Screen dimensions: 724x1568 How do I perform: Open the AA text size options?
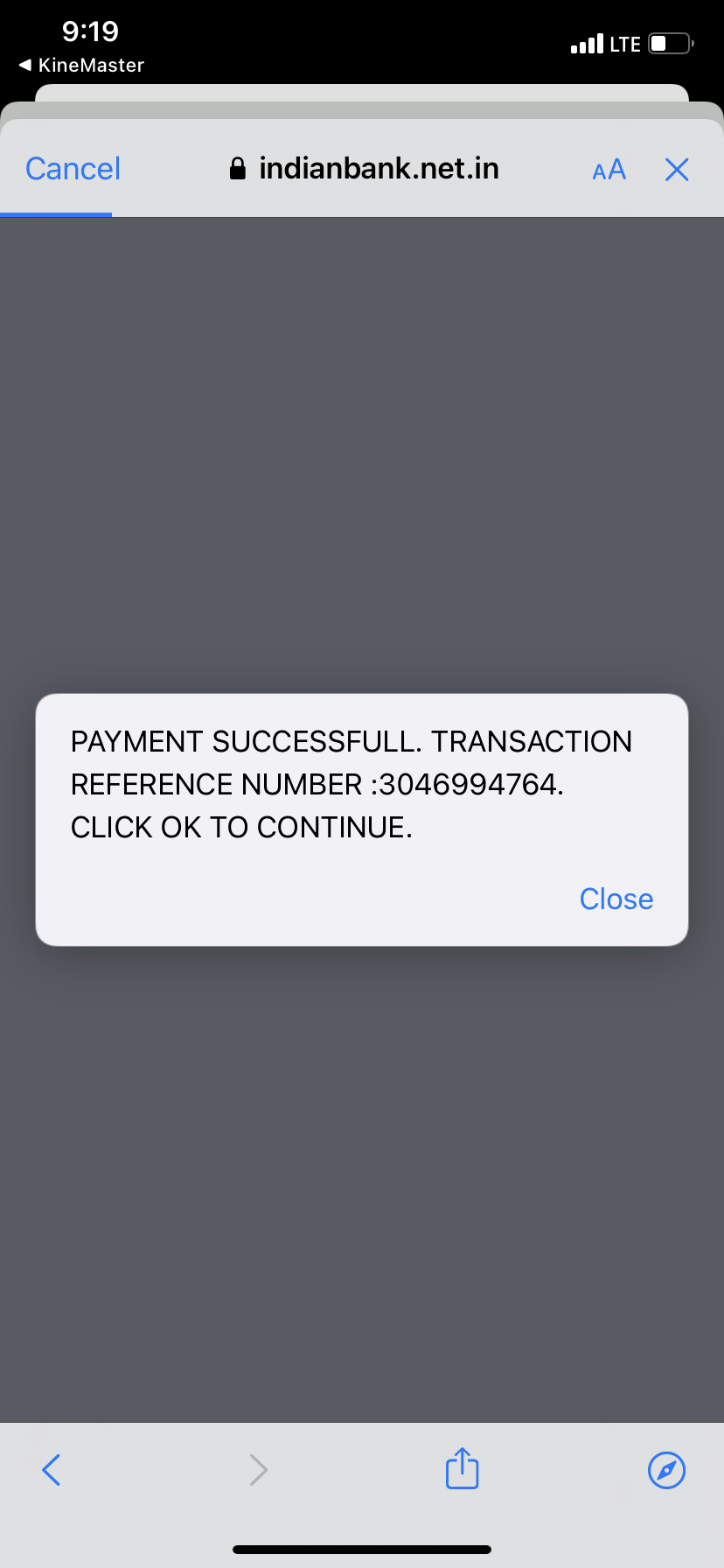click(x=609, y=170)
